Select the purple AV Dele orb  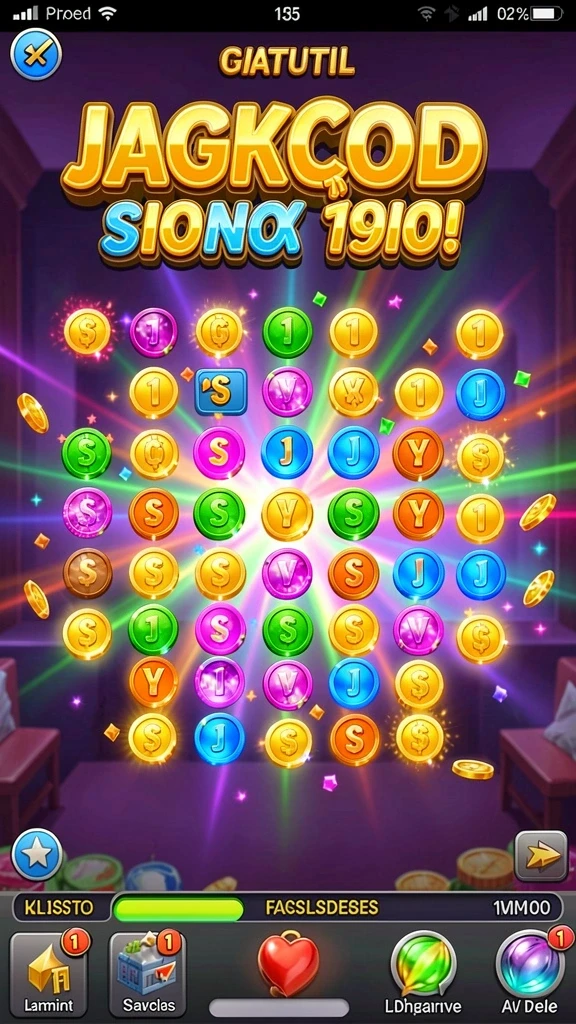pyautogui.click(x=530, y=964)
